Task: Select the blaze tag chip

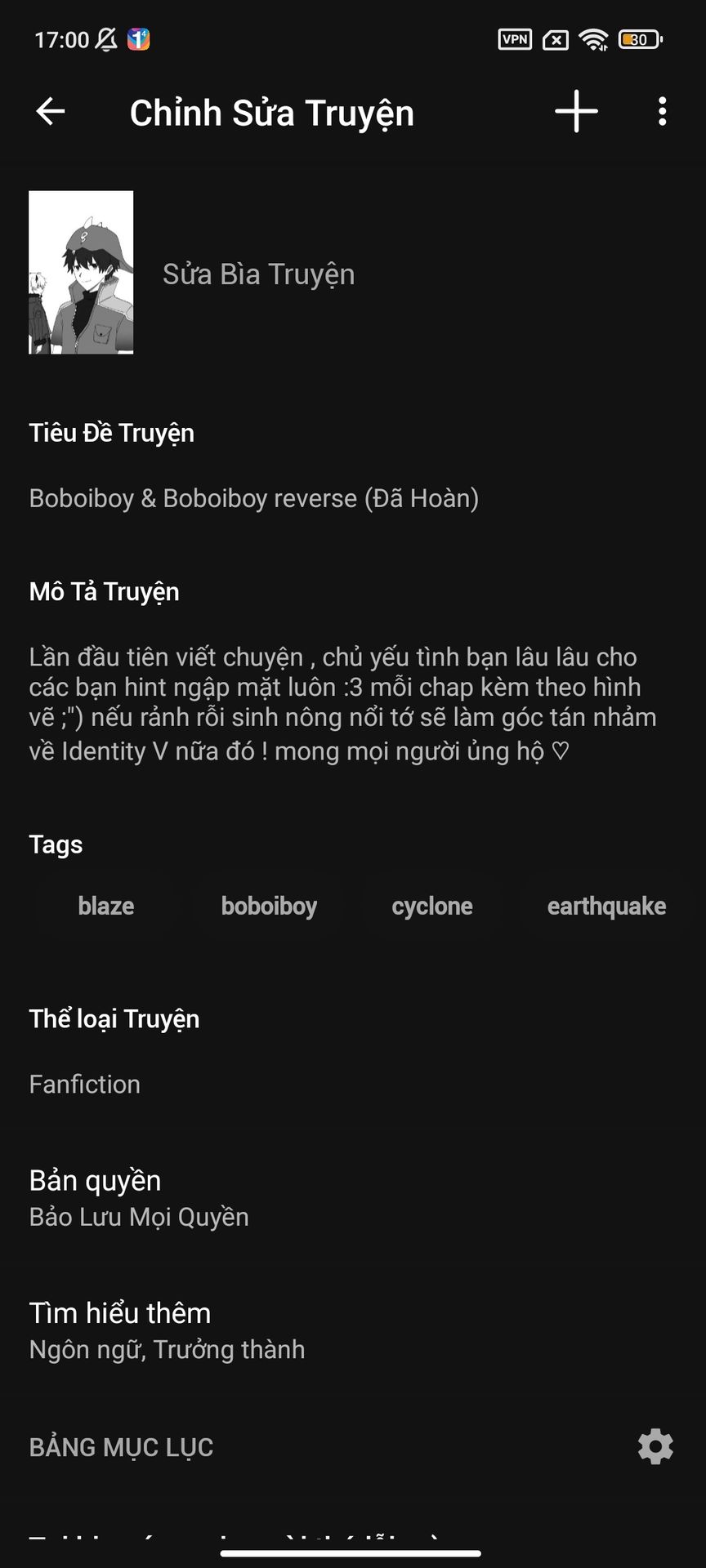Action: pyautogui.click(x=106, y=906)
